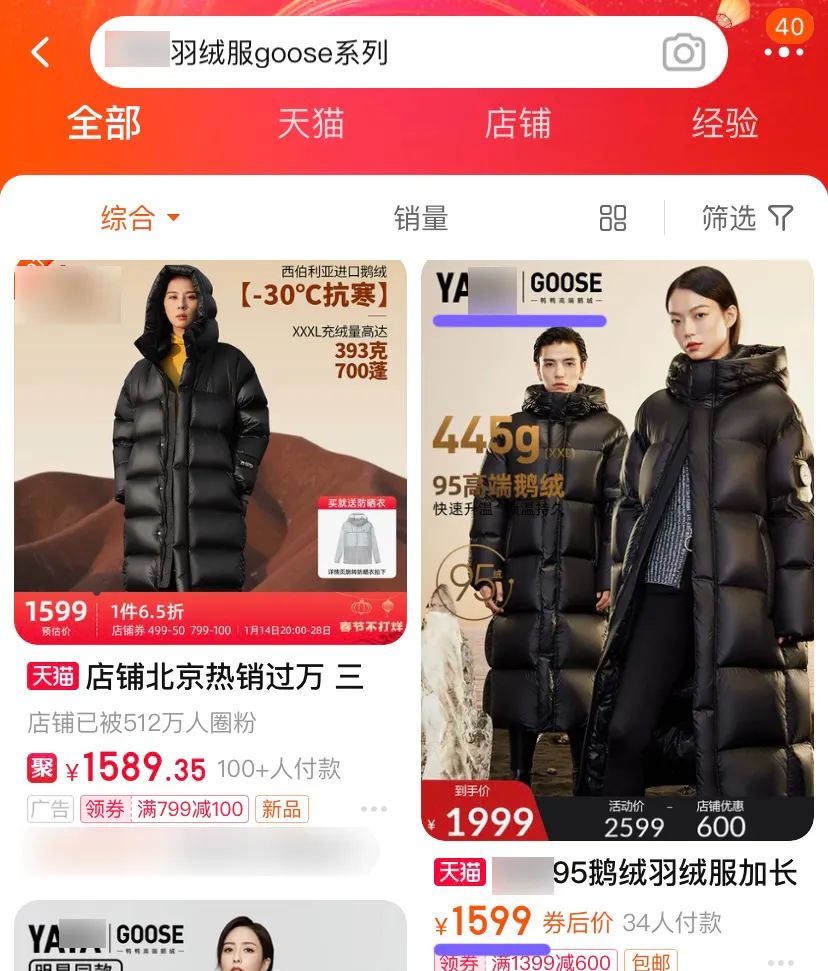Expand the 综合 sort dropdown

click(x=140, y=218)
